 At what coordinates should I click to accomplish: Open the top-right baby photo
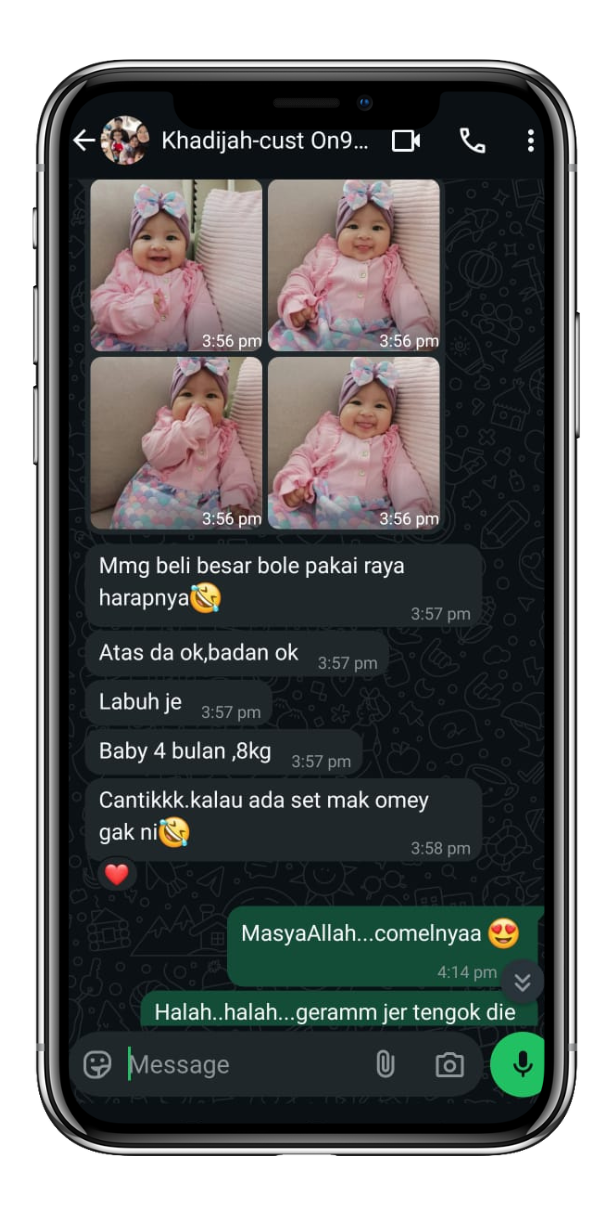tap(354, 265)
